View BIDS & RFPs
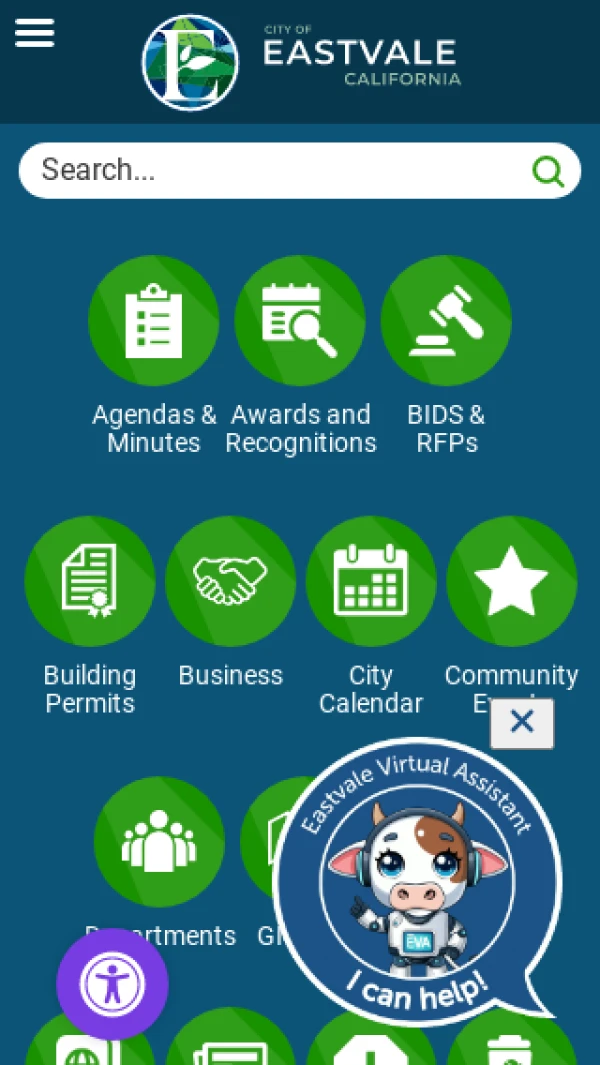This screenshot has width=600, height=1065. [446, 321]
